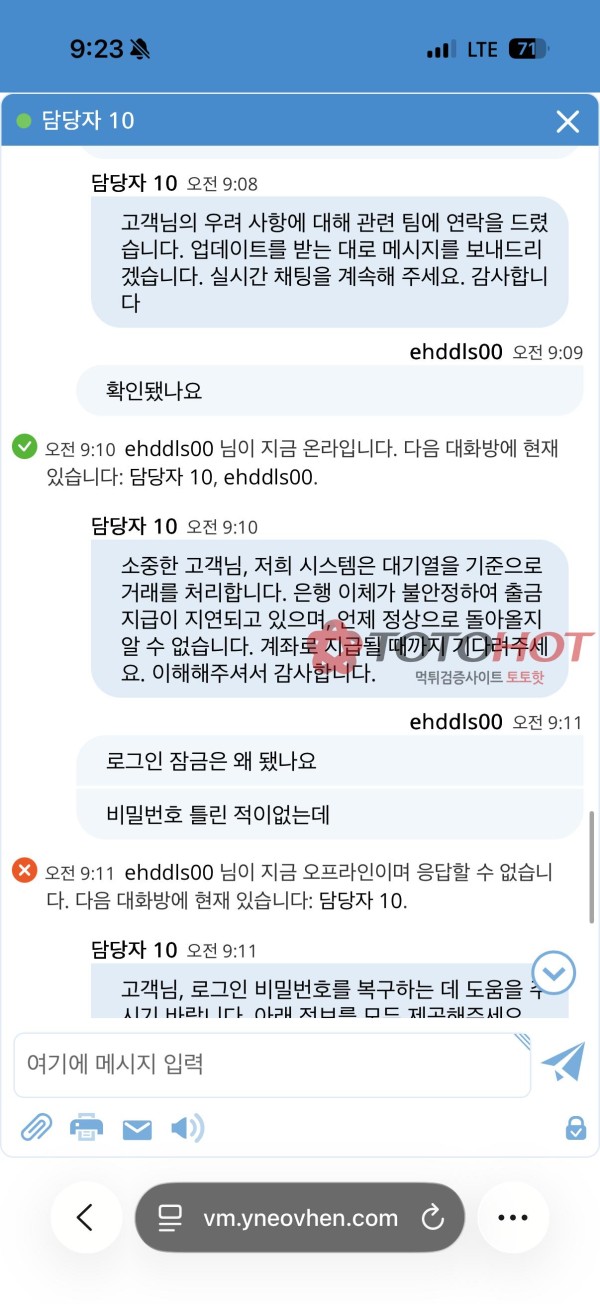Jump to latest message with down chevron
Screen dimensions: 600x1304
point(553,971)
